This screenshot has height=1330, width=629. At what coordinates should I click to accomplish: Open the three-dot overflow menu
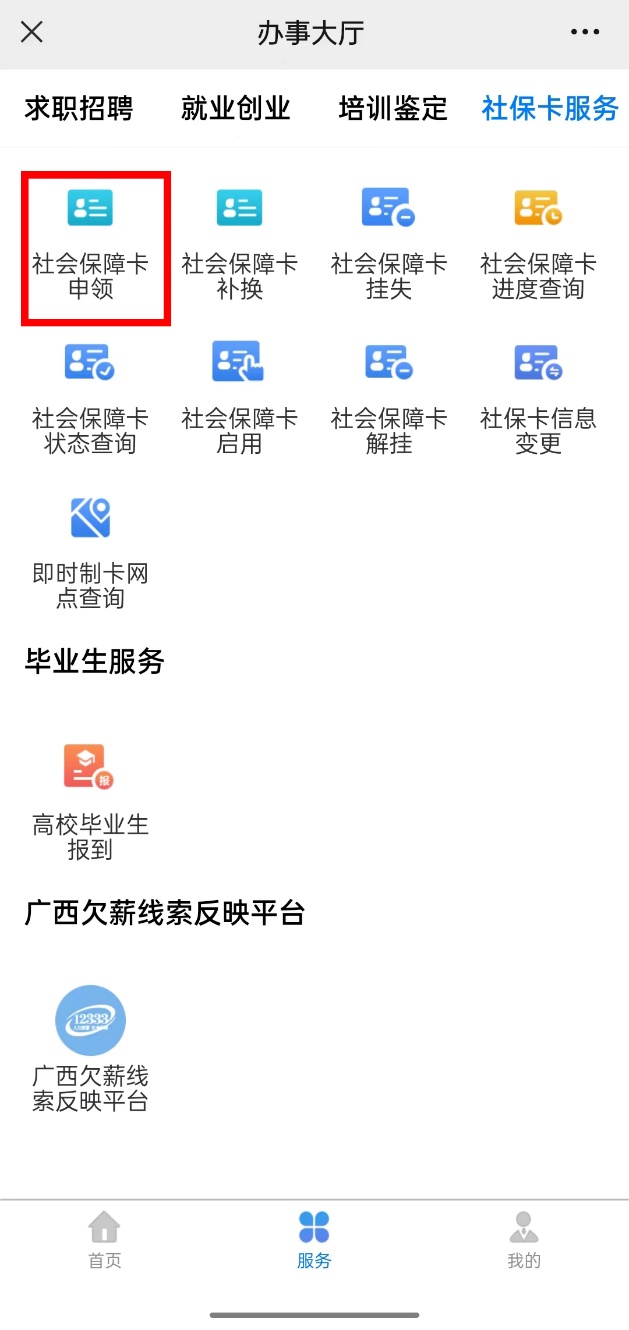pyautogui.click(x=585, y=32)
